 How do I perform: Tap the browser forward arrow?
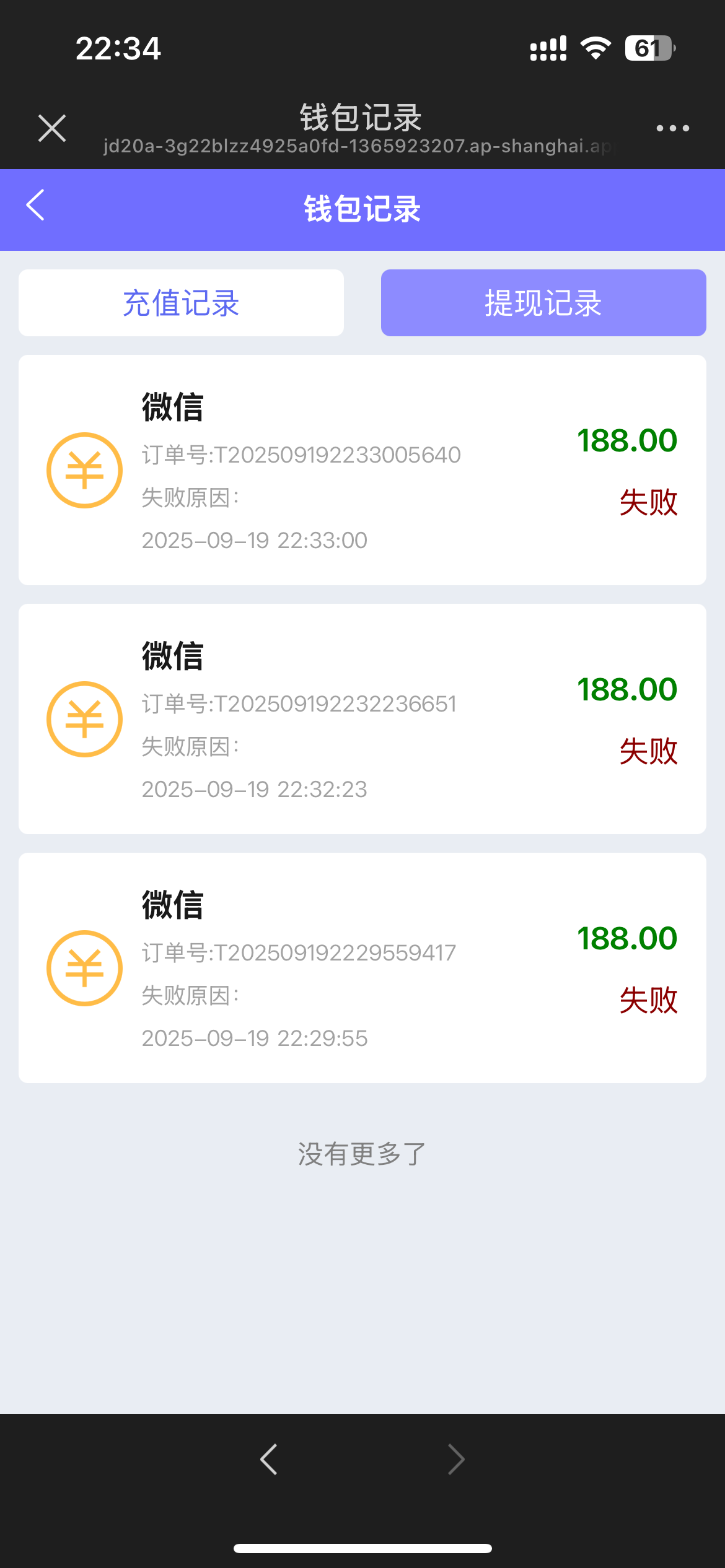coord(456,1460)
